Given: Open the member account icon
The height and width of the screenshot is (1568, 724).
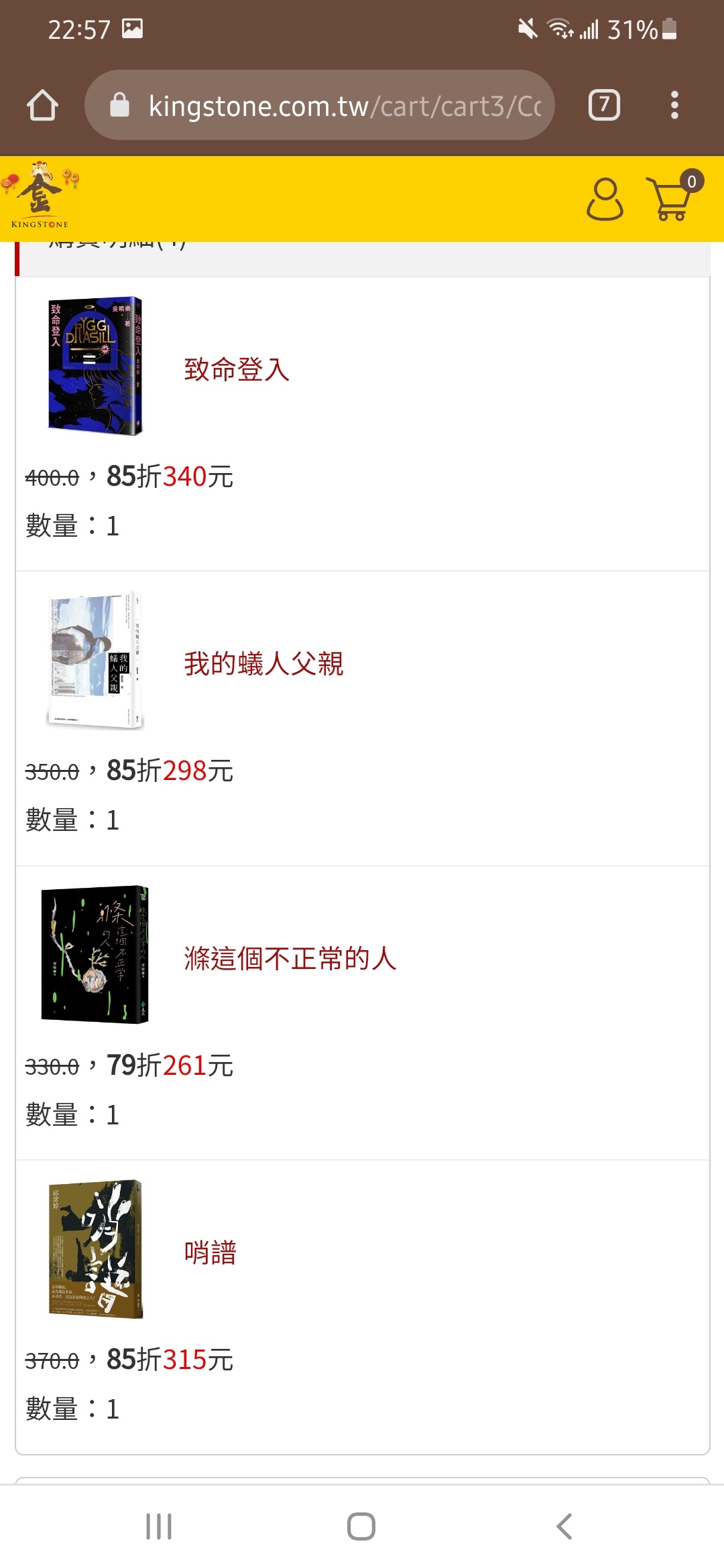Looking at the screenshot, I should [605, 199].
